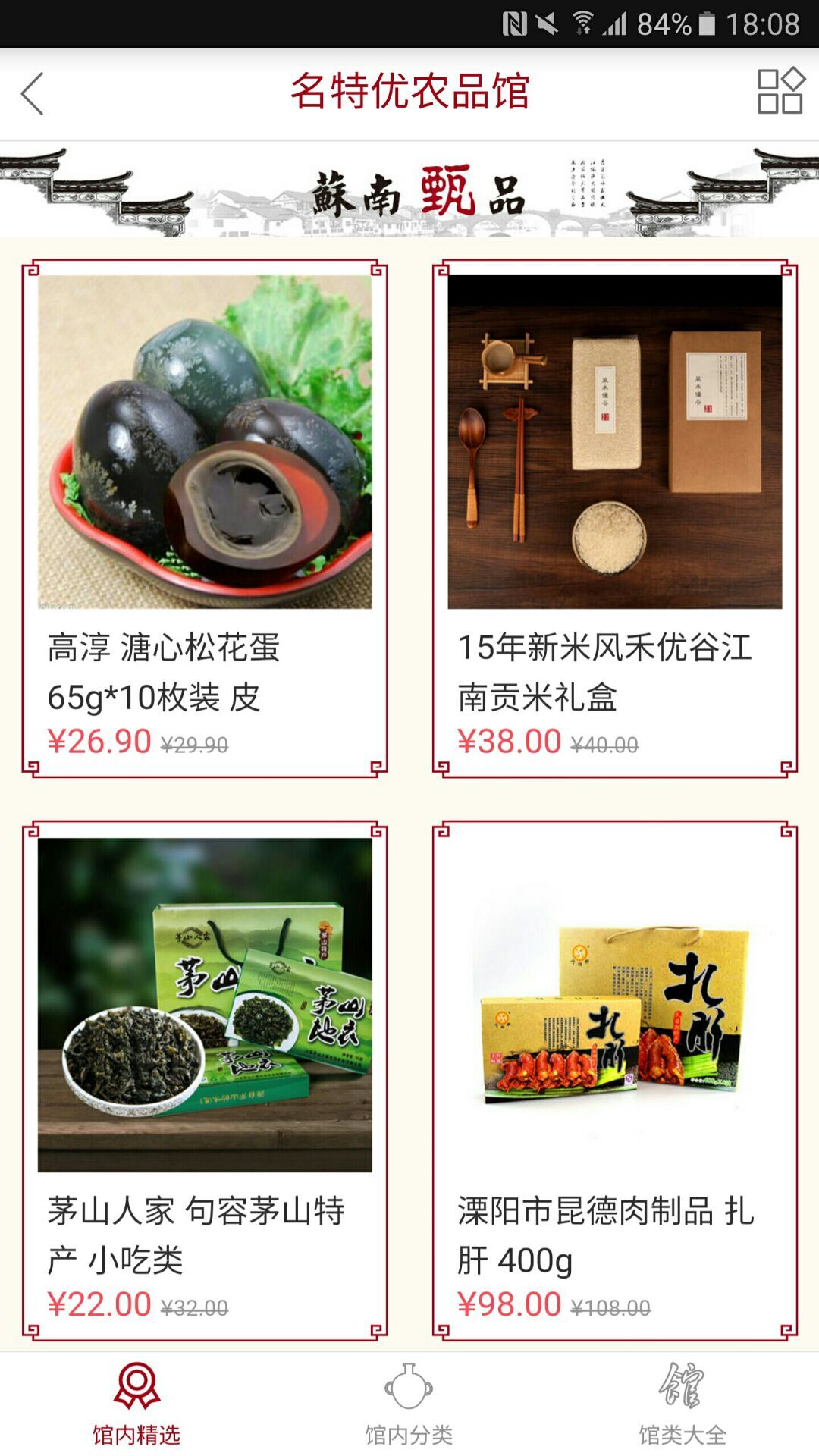View 溧阳市昆德肉制品 扎肝 400g product
The height and width of the screenshot is (1456, 819).
pos(614,1081)
